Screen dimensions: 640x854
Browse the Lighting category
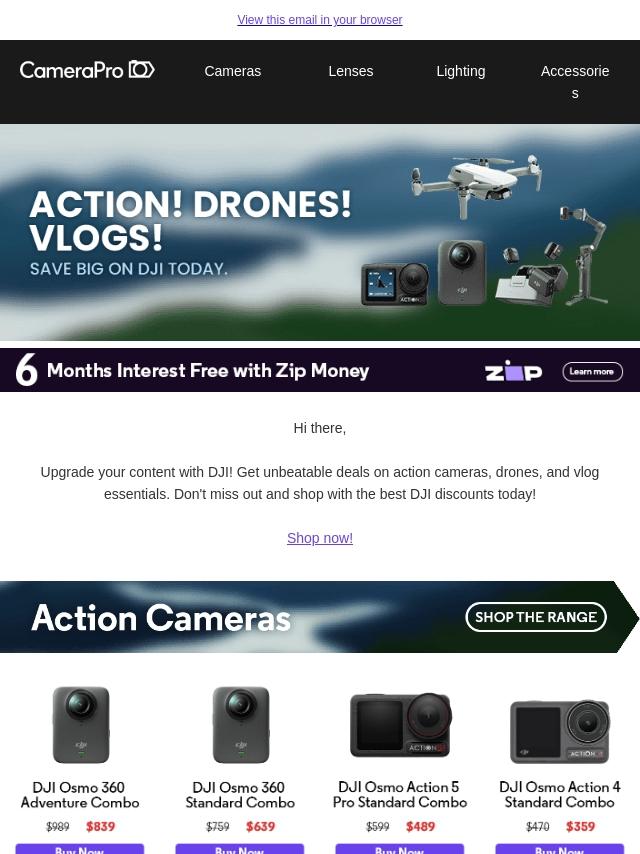coord(461,71)
